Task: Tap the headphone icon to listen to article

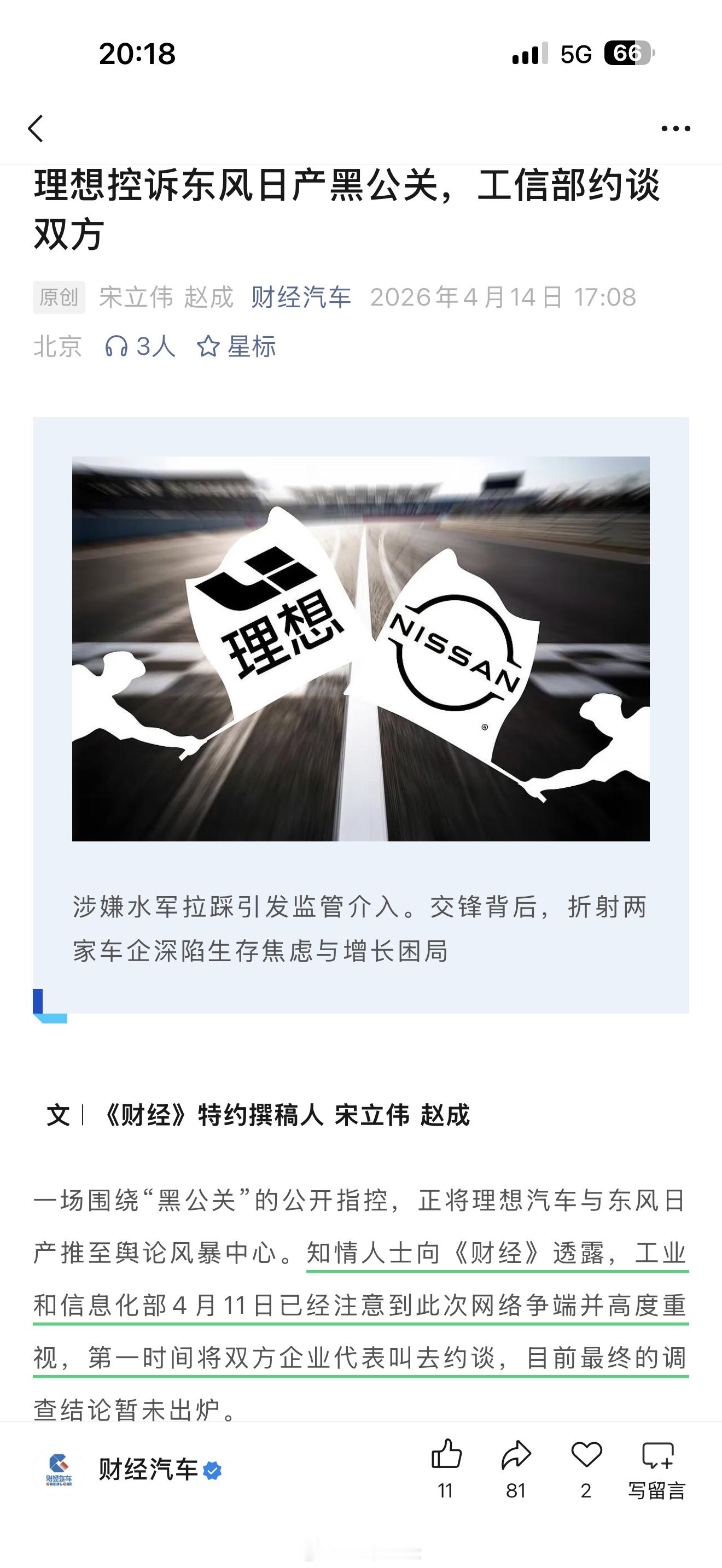Action: point(117,346)
